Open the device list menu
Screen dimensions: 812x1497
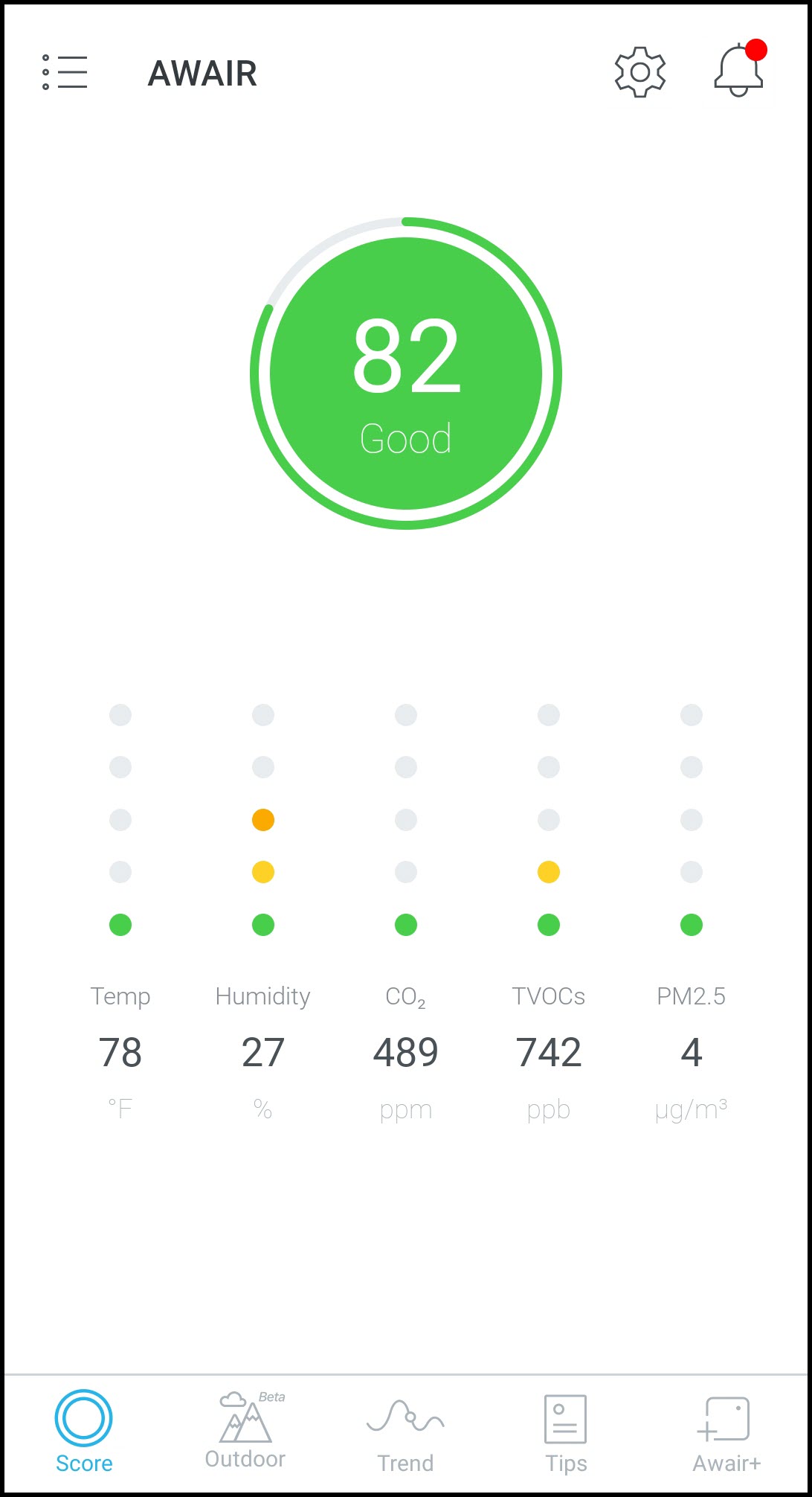(x=65, y=73)
